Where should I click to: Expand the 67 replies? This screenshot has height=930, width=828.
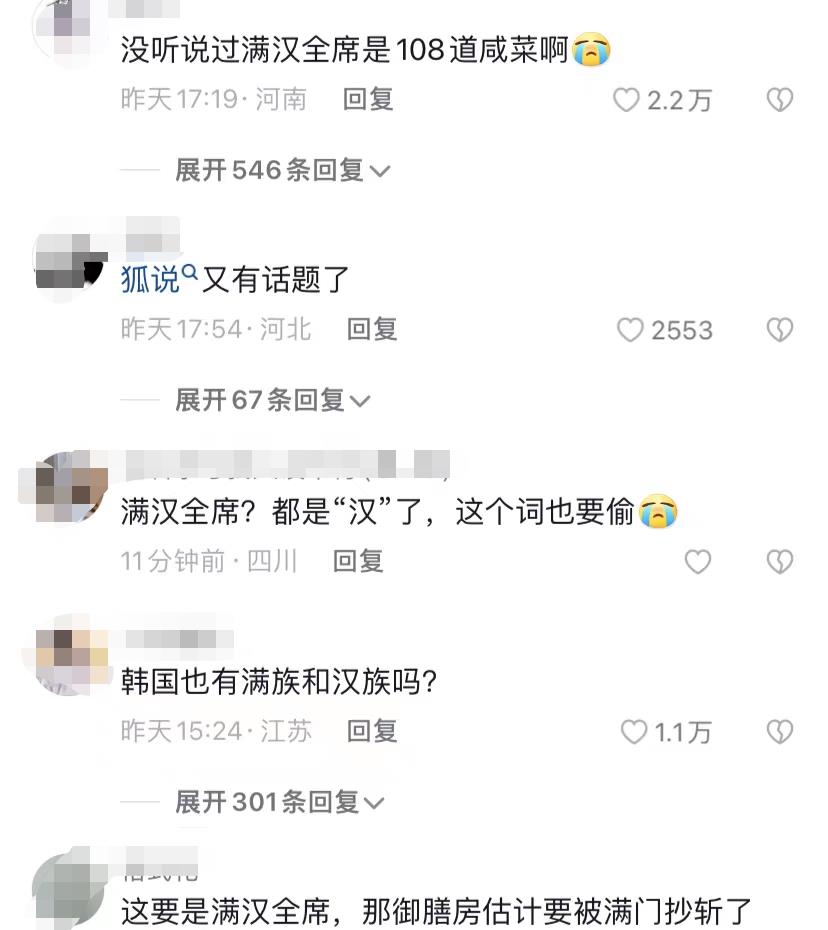pos(272,401)
